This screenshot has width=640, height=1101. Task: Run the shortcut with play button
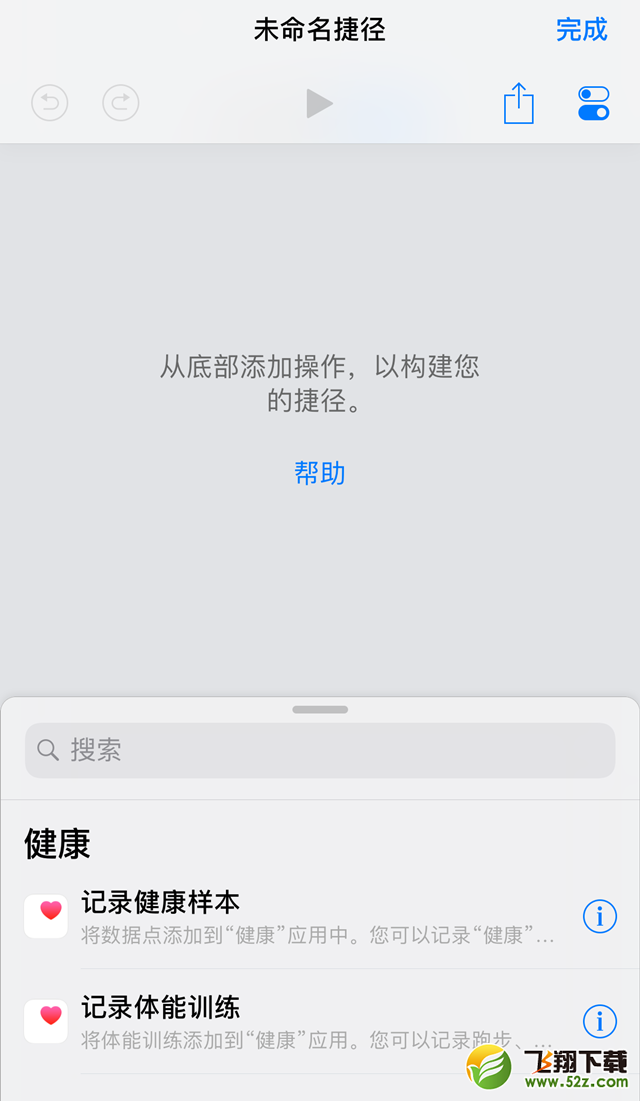tap(320, 103)
